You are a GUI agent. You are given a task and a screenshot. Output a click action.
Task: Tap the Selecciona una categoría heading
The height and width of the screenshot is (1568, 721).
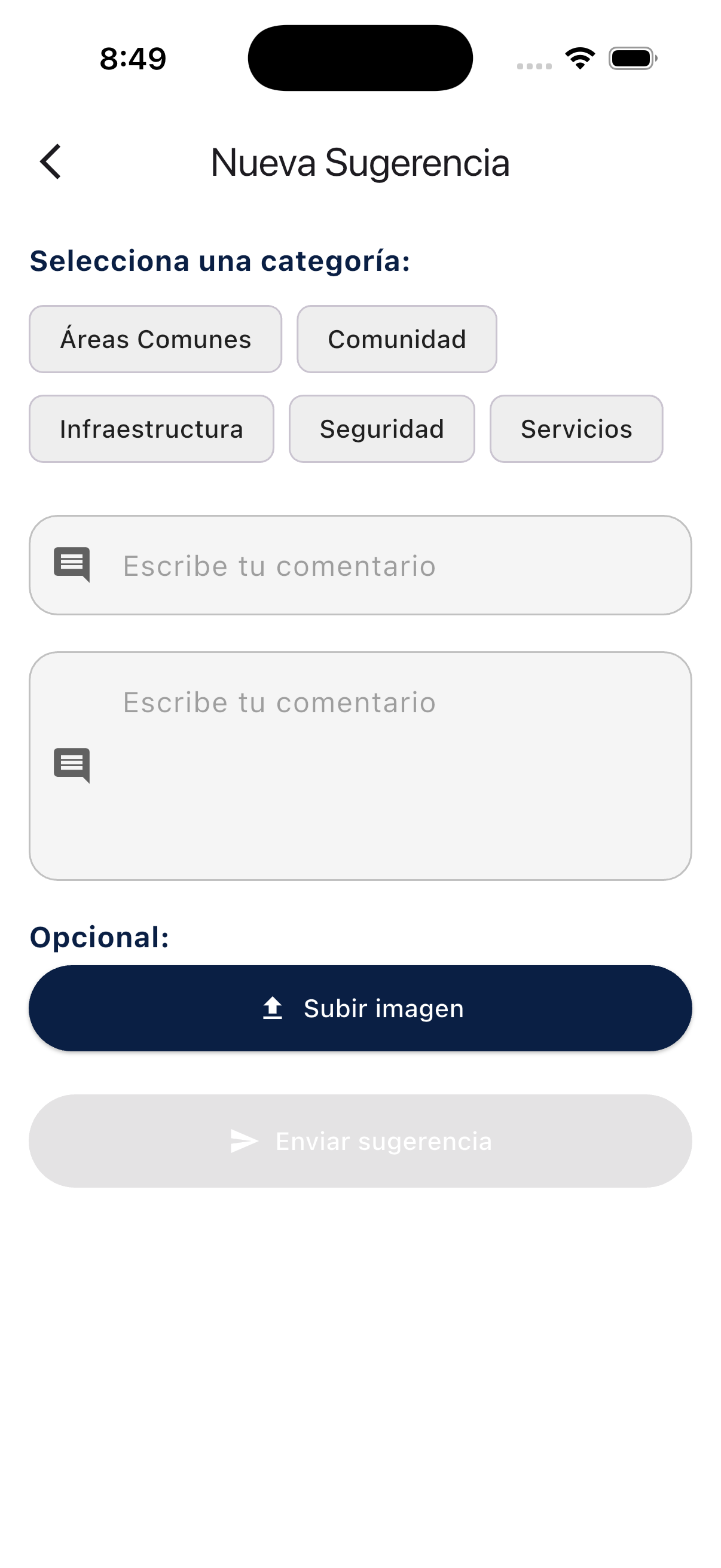pos(220,261)
